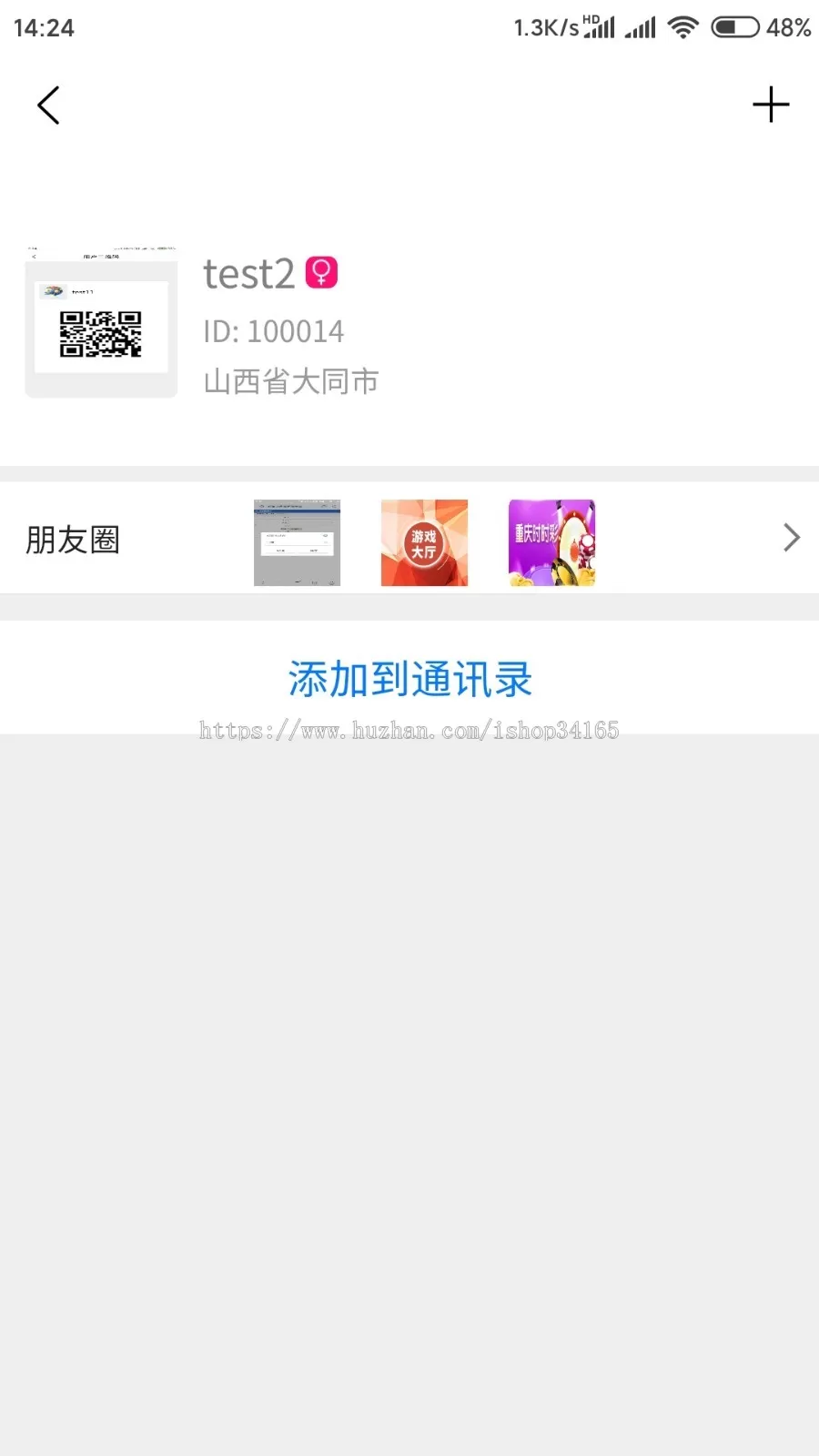Tap 添加到通讯录 to add contact
This screenshot has width=819, height=1456.
pos(409,679)
